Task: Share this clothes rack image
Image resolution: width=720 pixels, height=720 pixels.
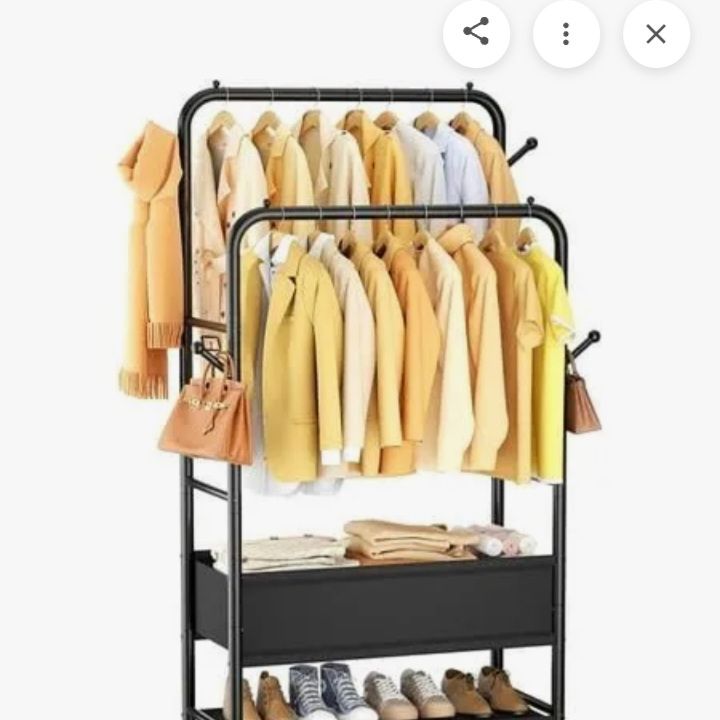Action: tap(476, 33)
